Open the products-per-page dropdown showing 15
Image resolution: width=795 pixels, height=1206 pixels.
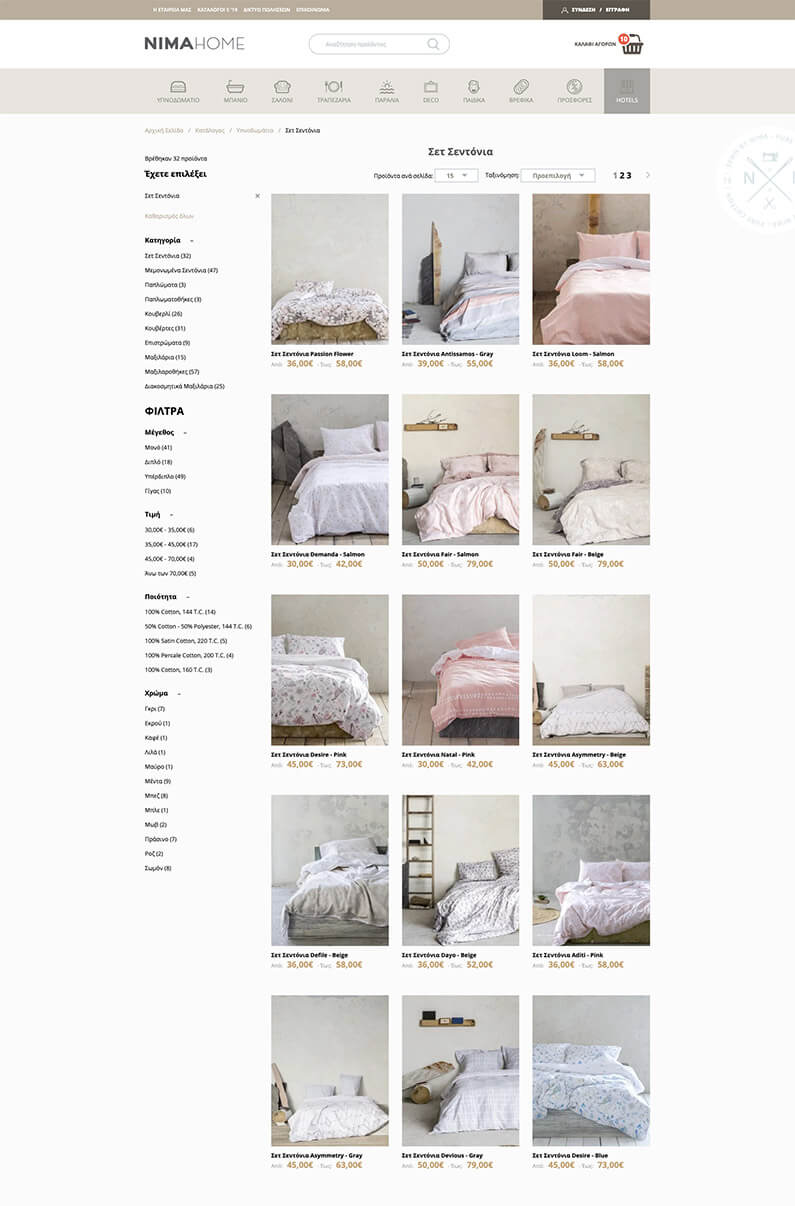[x=456, y=175]
